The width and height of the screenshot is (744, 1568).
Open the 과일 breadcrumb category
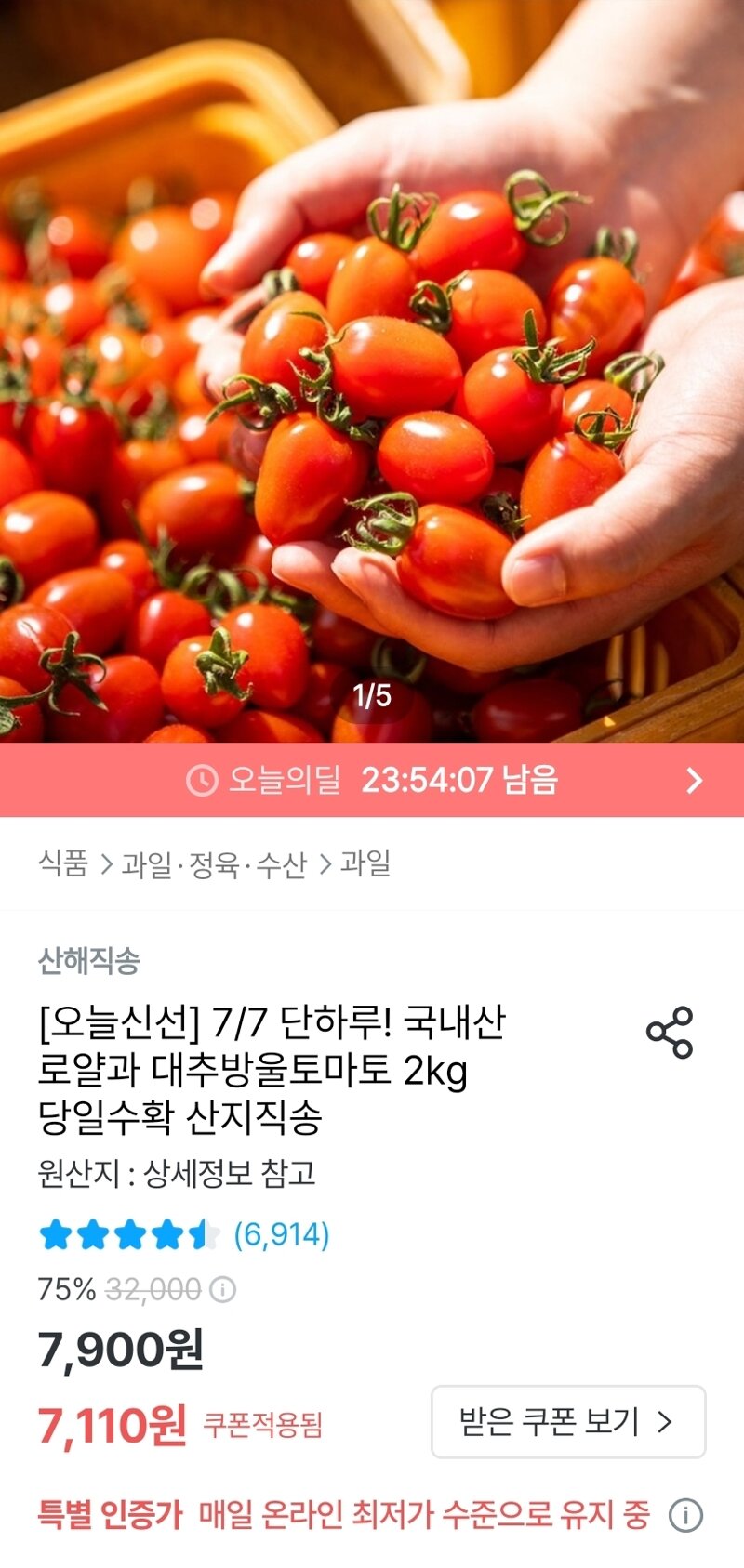pos(365,863)
